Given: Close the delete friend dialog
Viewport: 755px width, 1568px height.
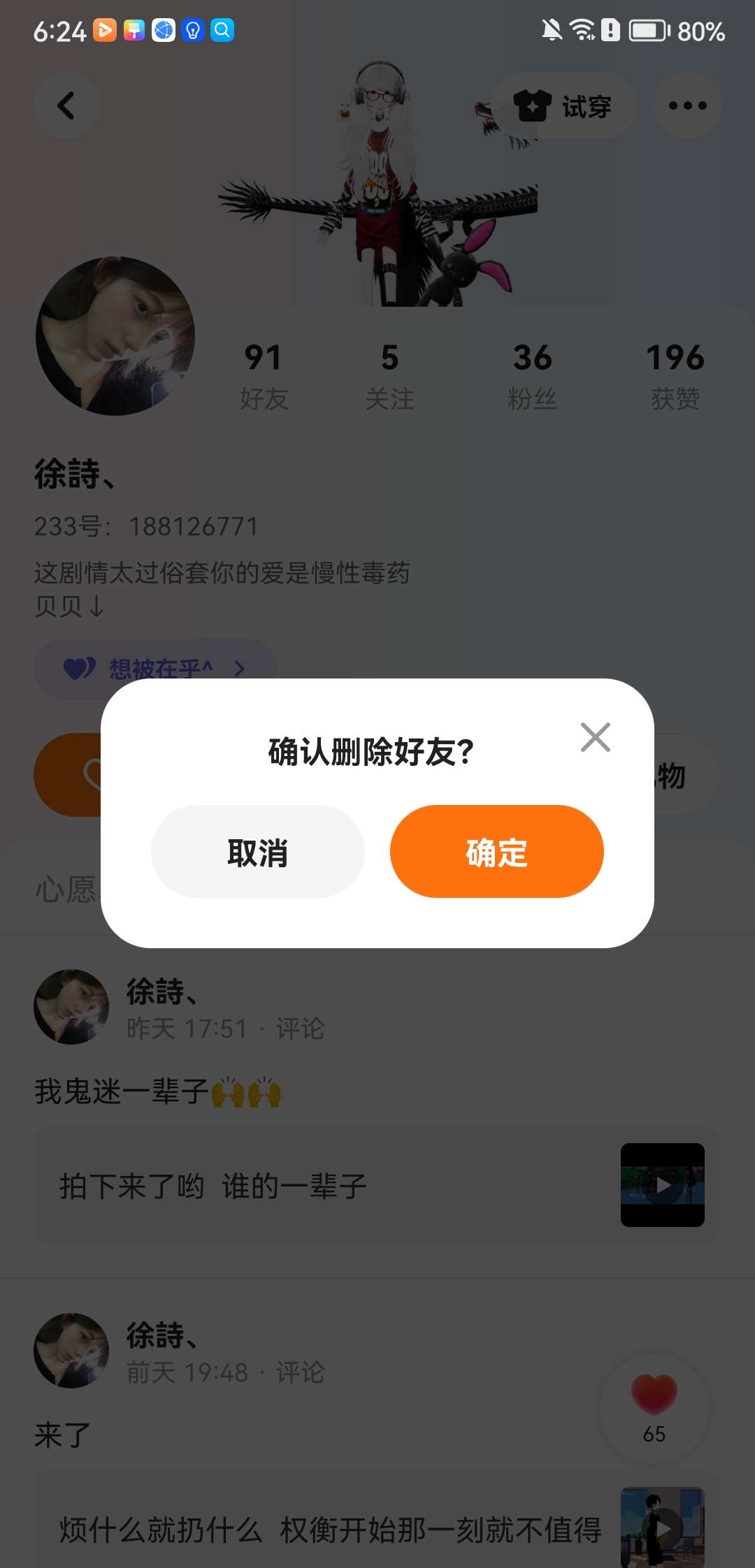Looking at the screenshot, I should [596, 737].
